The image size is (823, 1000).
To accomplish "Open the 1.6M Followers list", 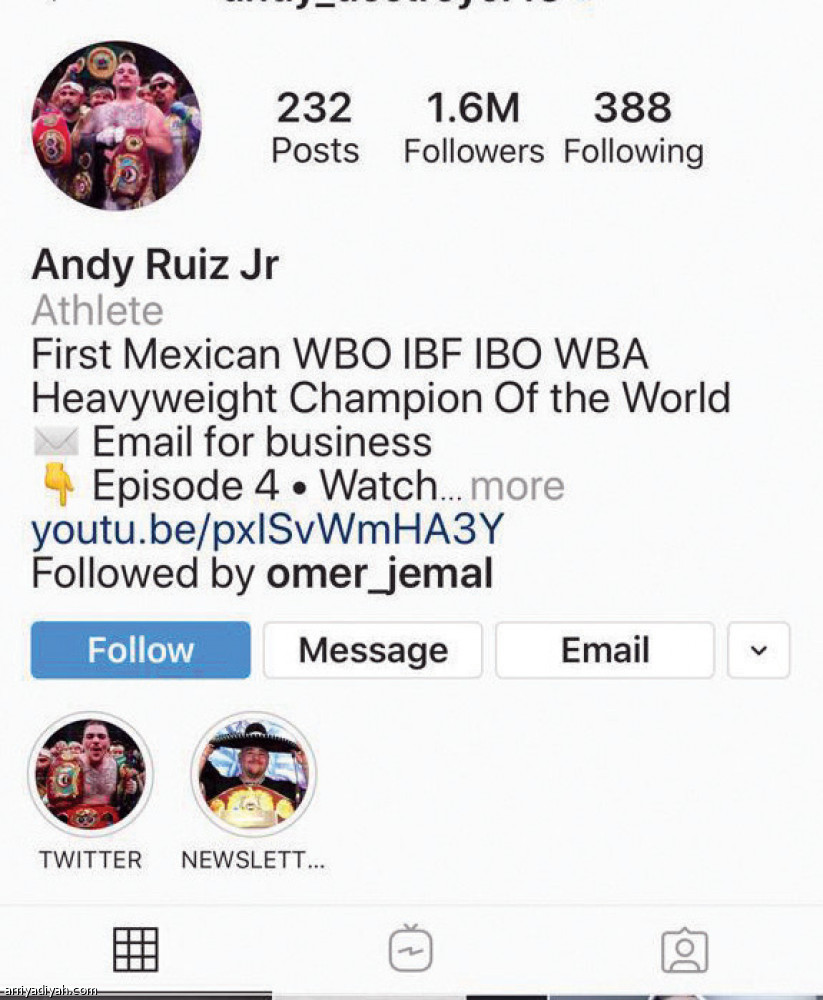I will point(473,128).
